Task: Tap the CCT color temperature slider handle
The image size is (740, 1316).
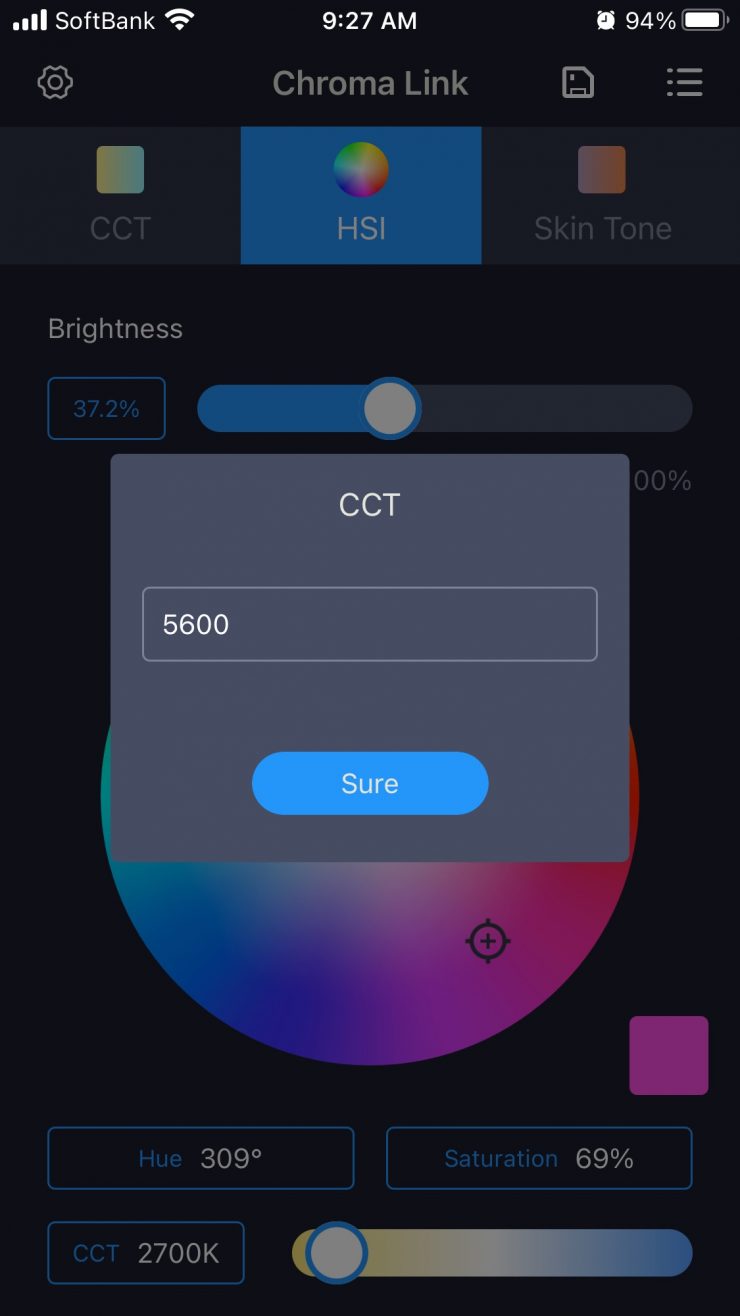Action: tap(336, 1253)
